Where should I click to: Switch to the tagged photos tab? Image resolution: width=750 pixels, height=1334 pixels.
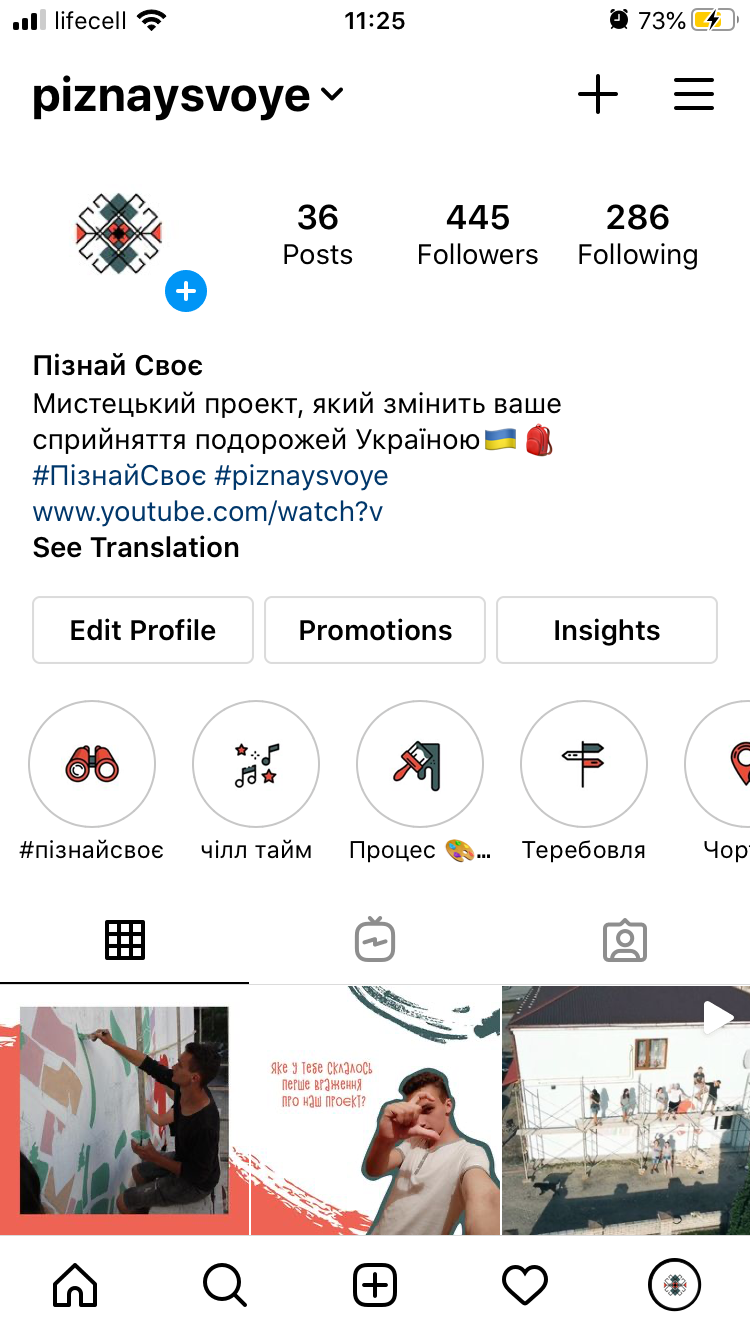click(625, 940)
